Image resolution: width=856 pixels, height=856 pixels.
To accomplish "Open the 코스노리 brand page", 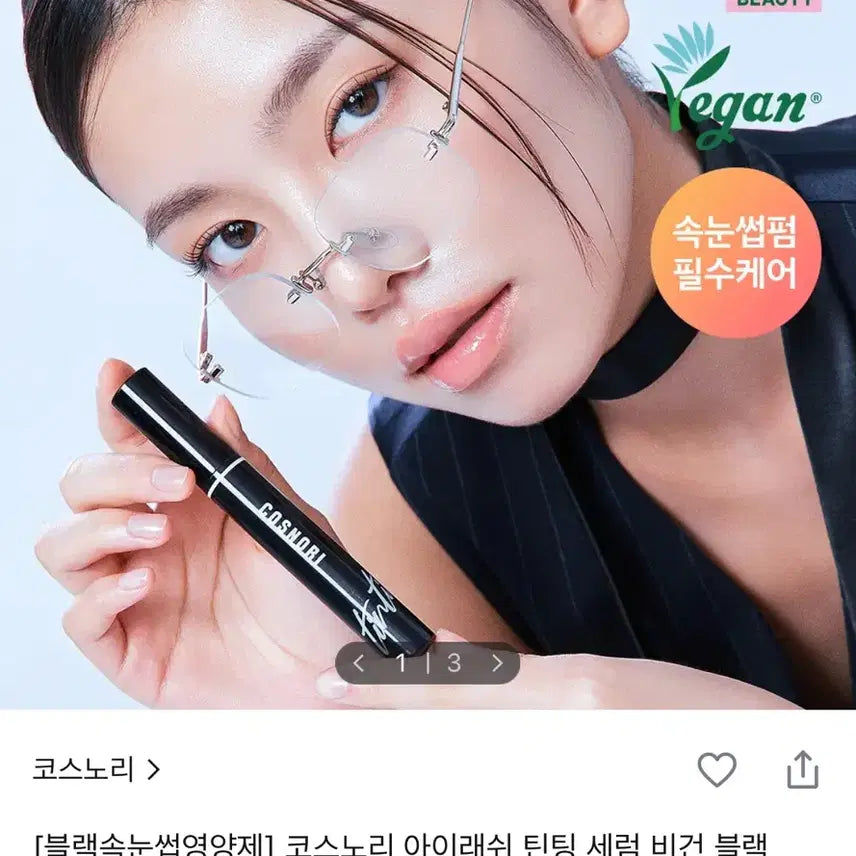I will [x=96, y=769].
